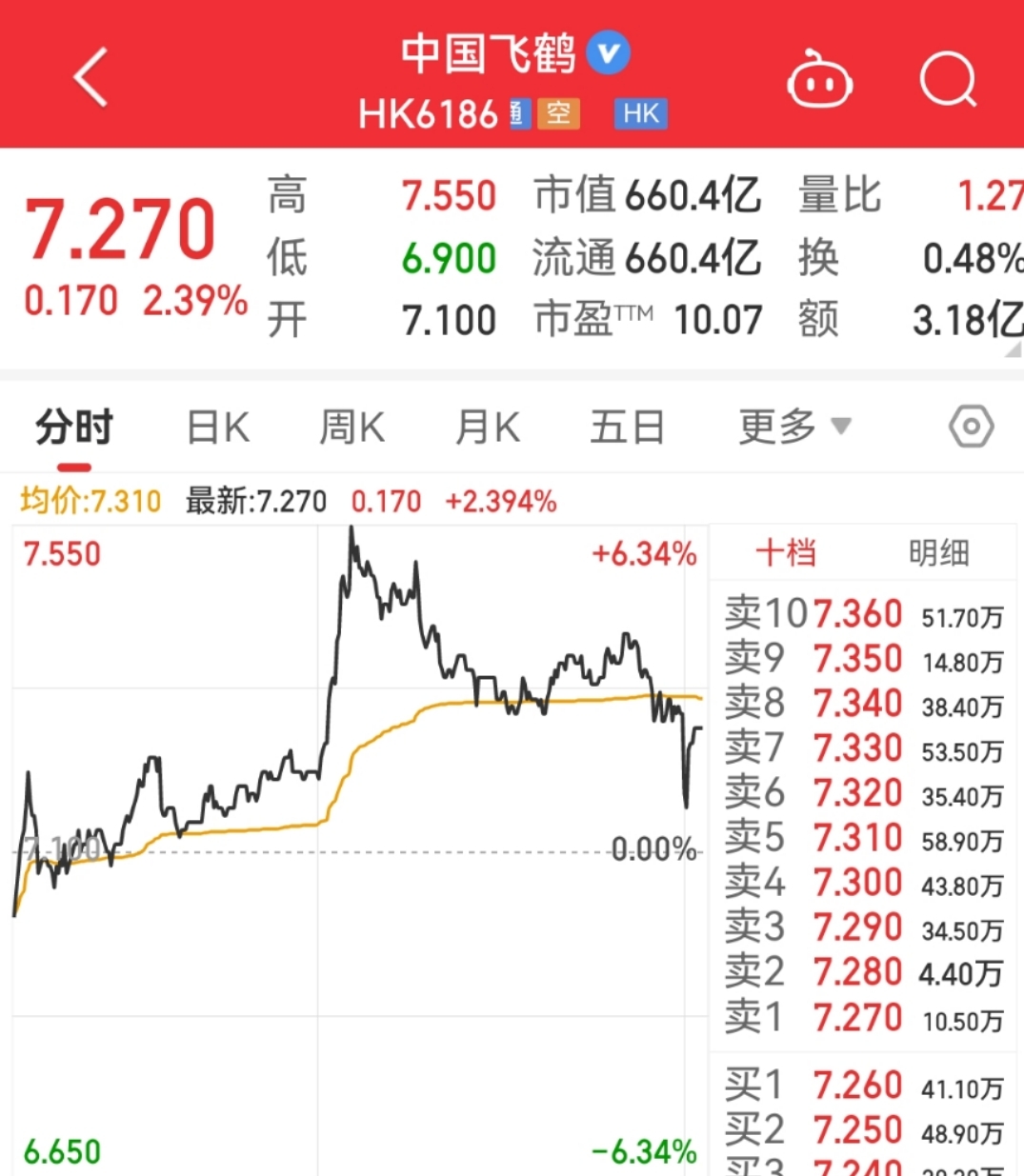This screenshot has width=1024, height=1176.
Task: Select the 周K weekly chart view
Action: click(x=351, y=427)
